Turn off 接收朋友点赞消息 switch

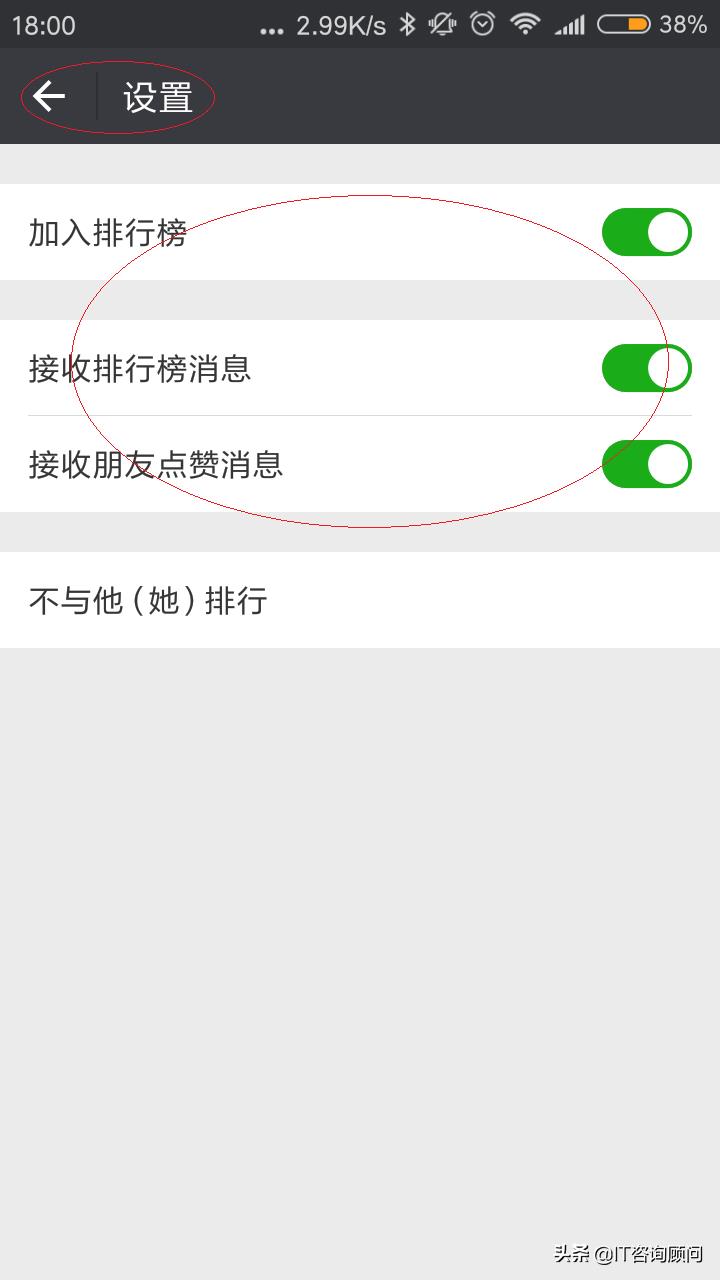[647, 464]
